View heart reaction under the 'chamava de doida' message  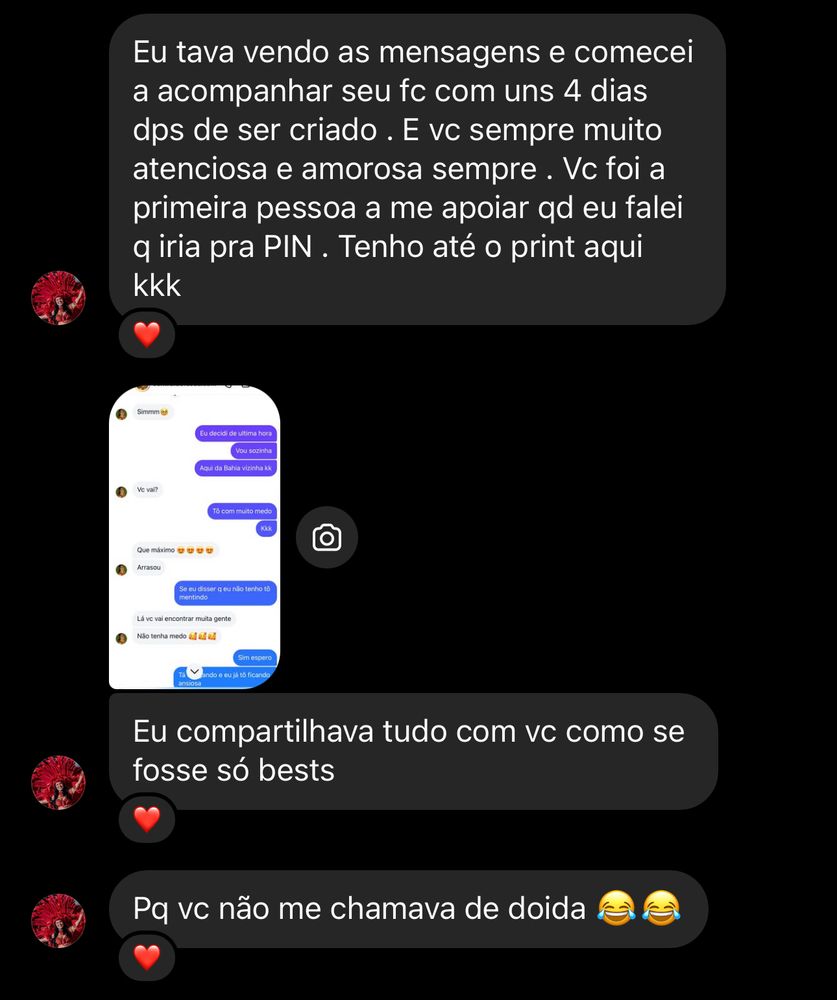(x=147, y=958)
